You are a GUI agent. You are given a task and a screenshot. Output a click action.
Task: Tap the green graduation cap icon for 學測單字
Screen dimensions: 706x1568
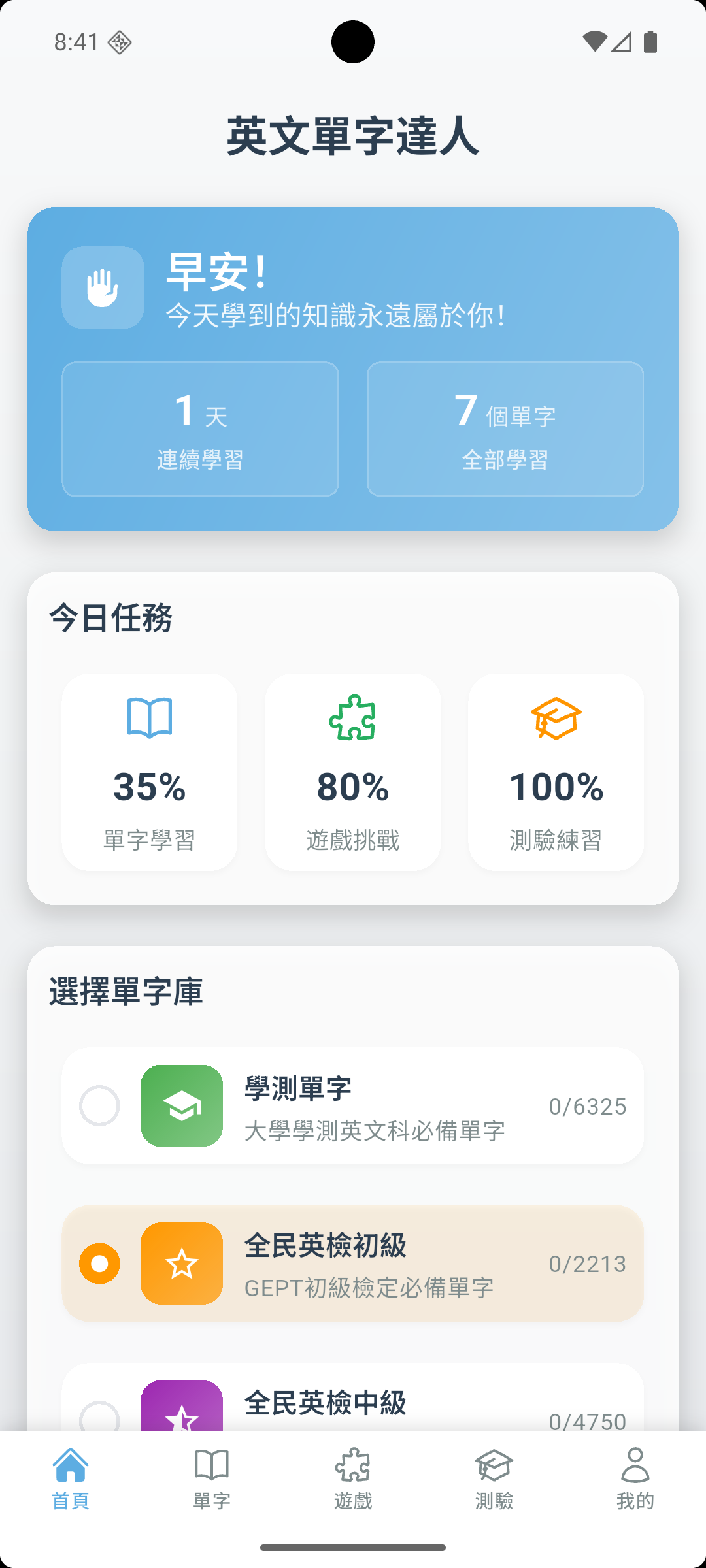click(x=181, y=1105)
